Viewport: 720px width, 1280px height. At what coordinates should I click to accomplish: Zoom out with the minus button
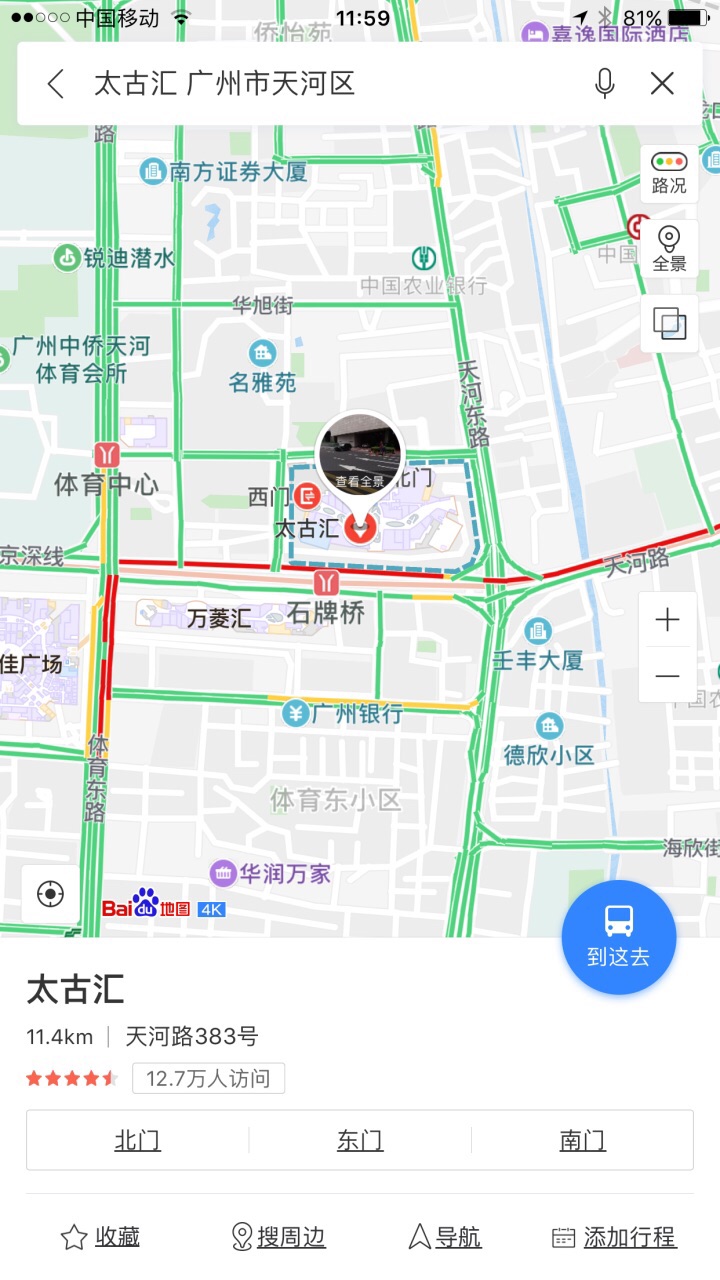coord(667,676)
